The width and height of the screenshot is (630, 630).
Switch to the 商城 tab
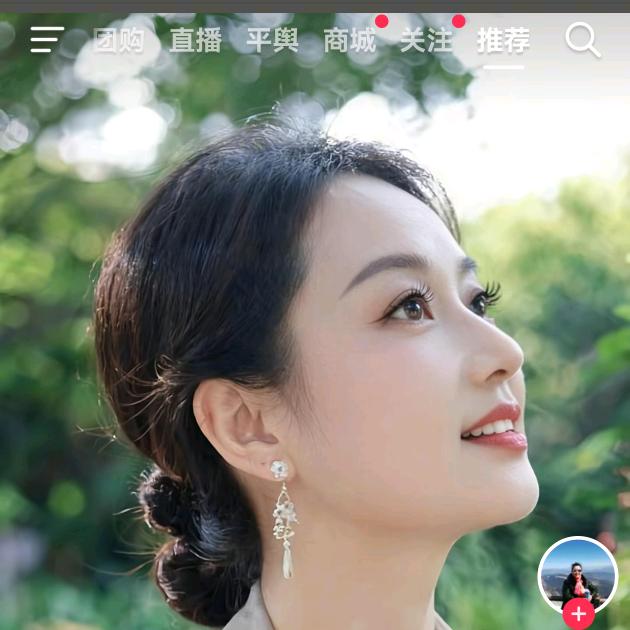tap(349, 41)
